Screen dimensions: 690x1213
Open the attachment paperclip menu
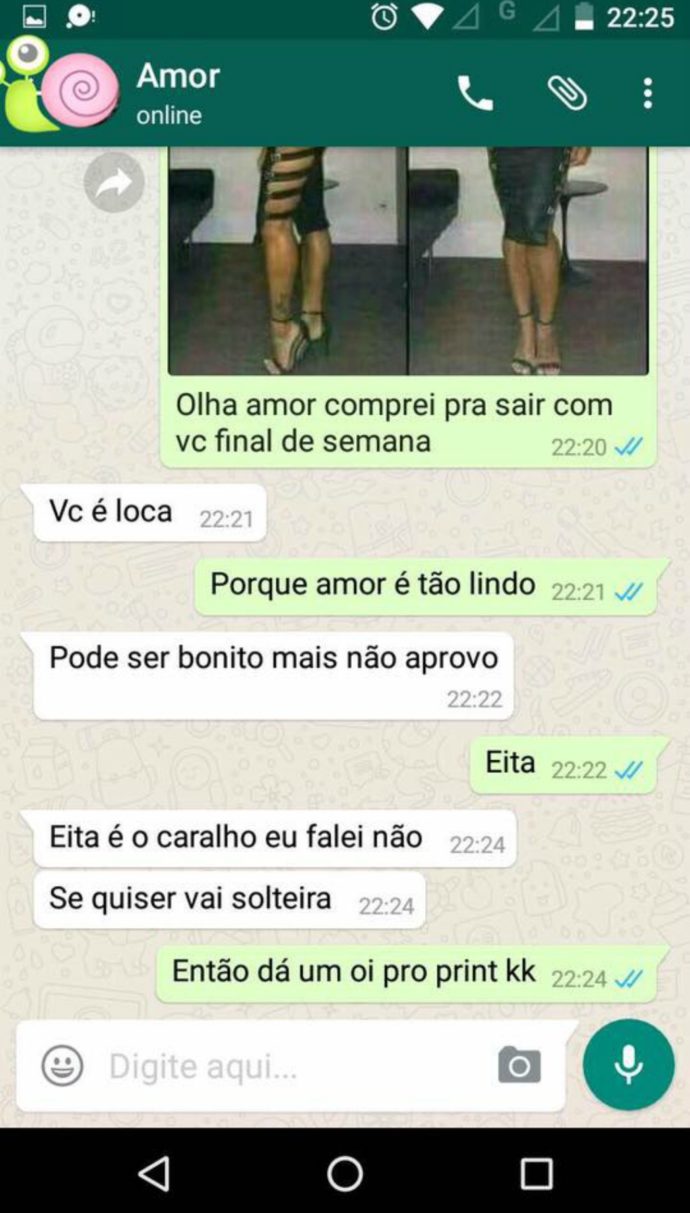(x=567, y=94)
